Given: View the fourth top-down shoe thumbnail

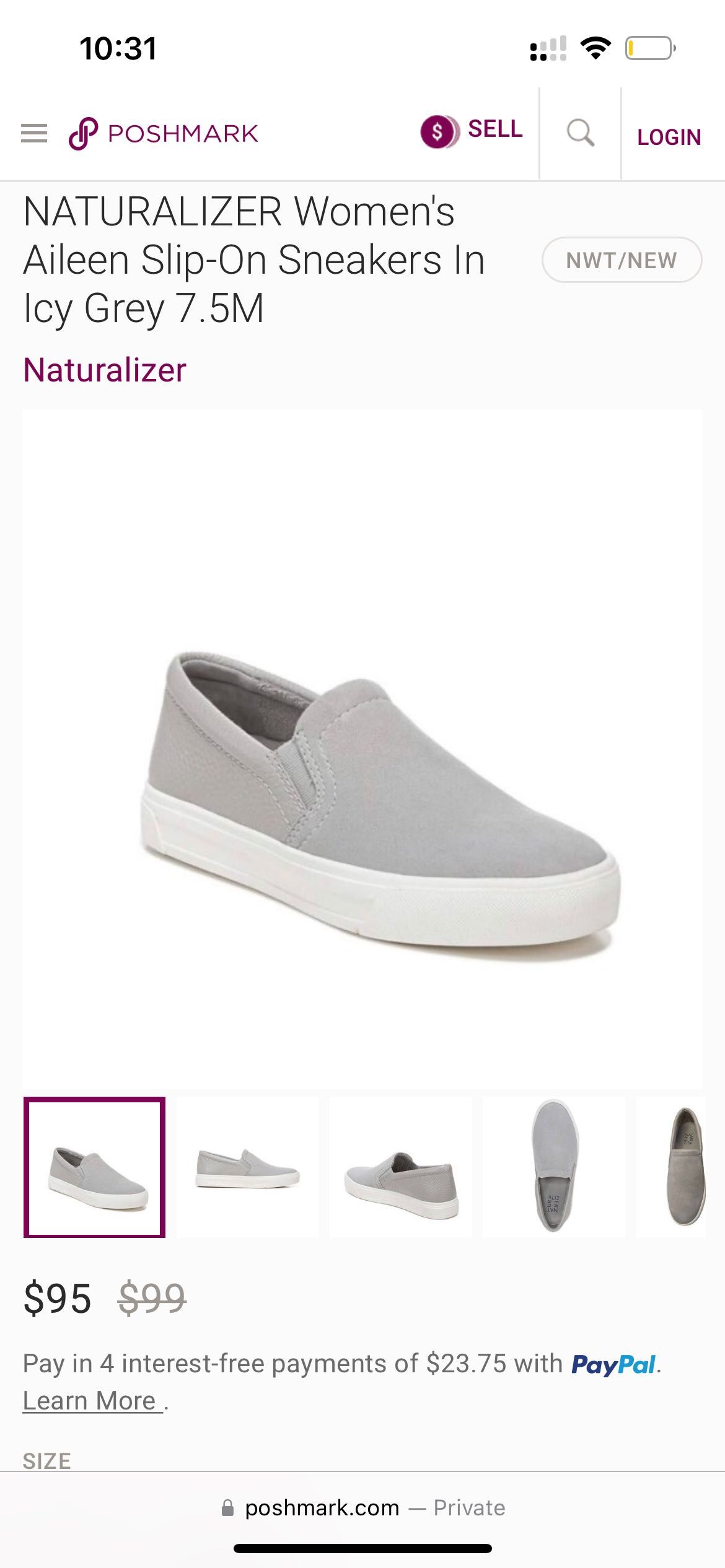Looking at the screenshot, I should click(553, 1167).
